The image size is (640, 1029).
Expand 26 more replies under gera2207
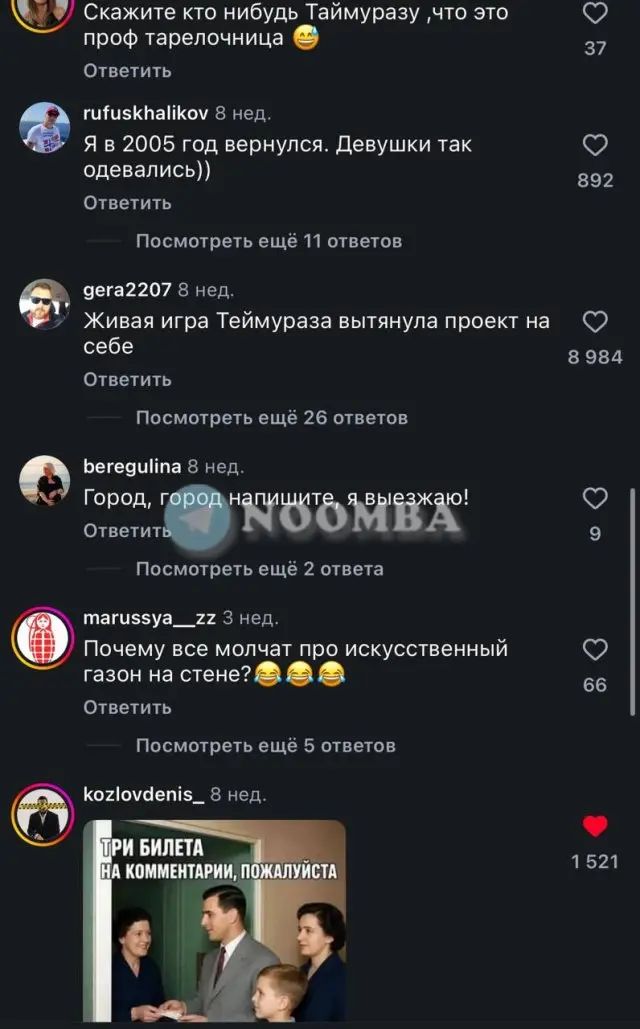click(x=272, y=417)
